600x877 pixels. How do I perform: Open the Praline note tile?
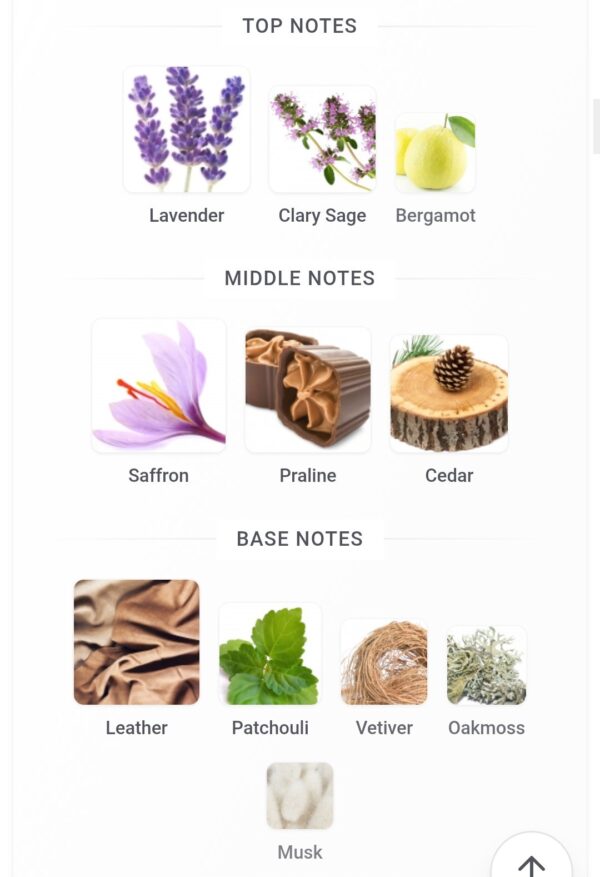(308, 390)
